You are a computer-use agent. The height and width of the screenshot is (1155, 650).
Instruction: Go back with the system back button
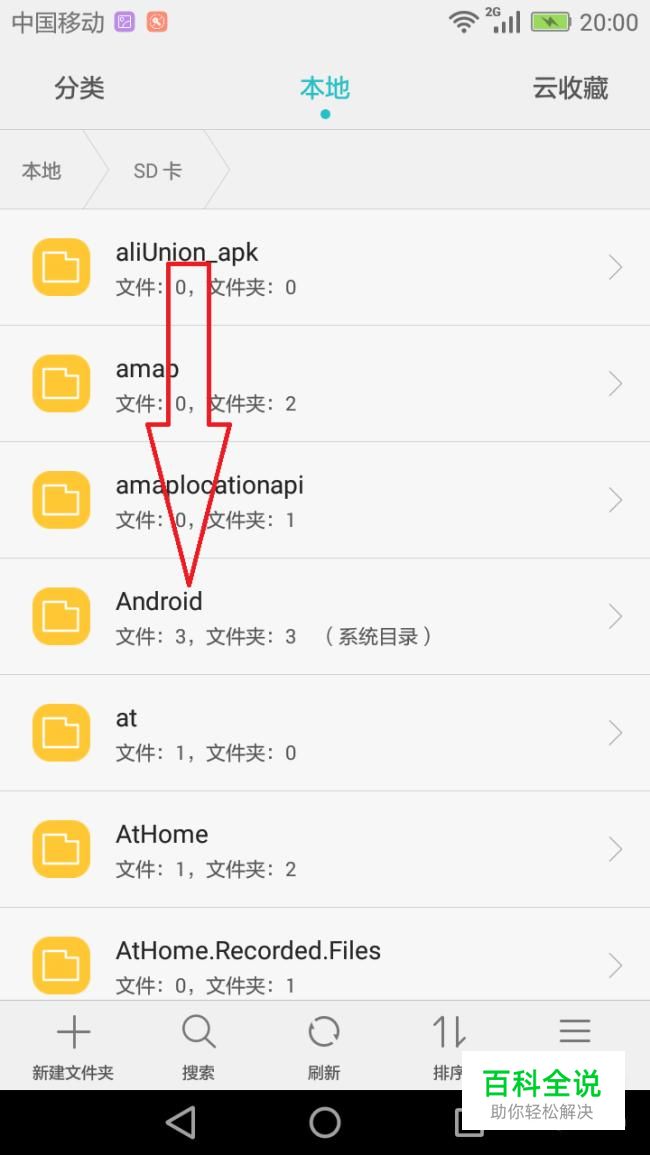click(x=181, y=1123)
